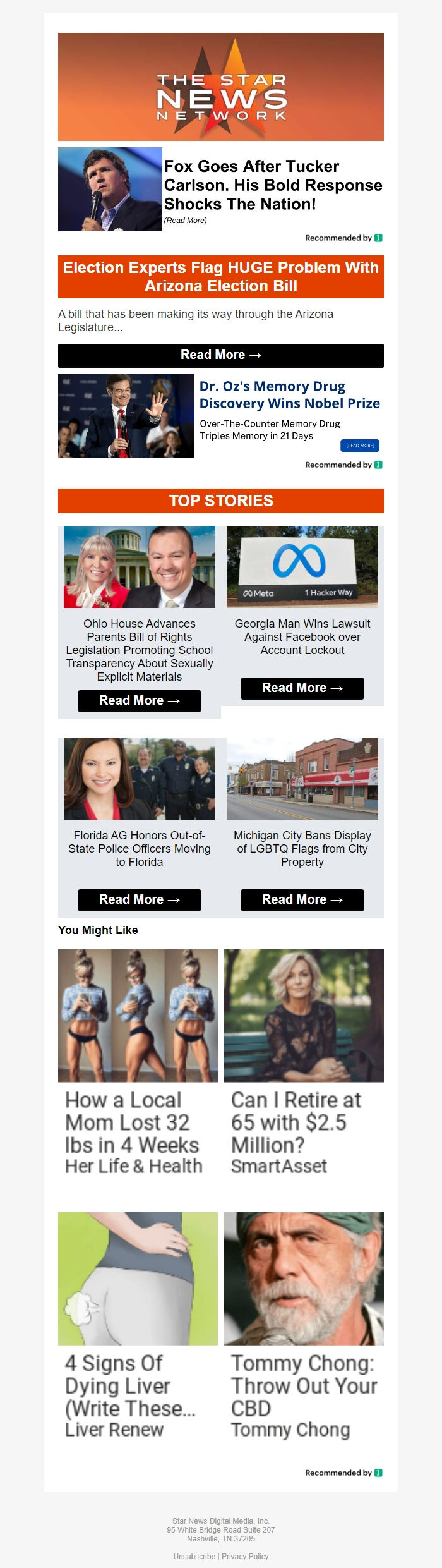This screenshot has height=1568, width=442.
Task: Open the Election Experts Arizona headline
Action: [220, 277]
